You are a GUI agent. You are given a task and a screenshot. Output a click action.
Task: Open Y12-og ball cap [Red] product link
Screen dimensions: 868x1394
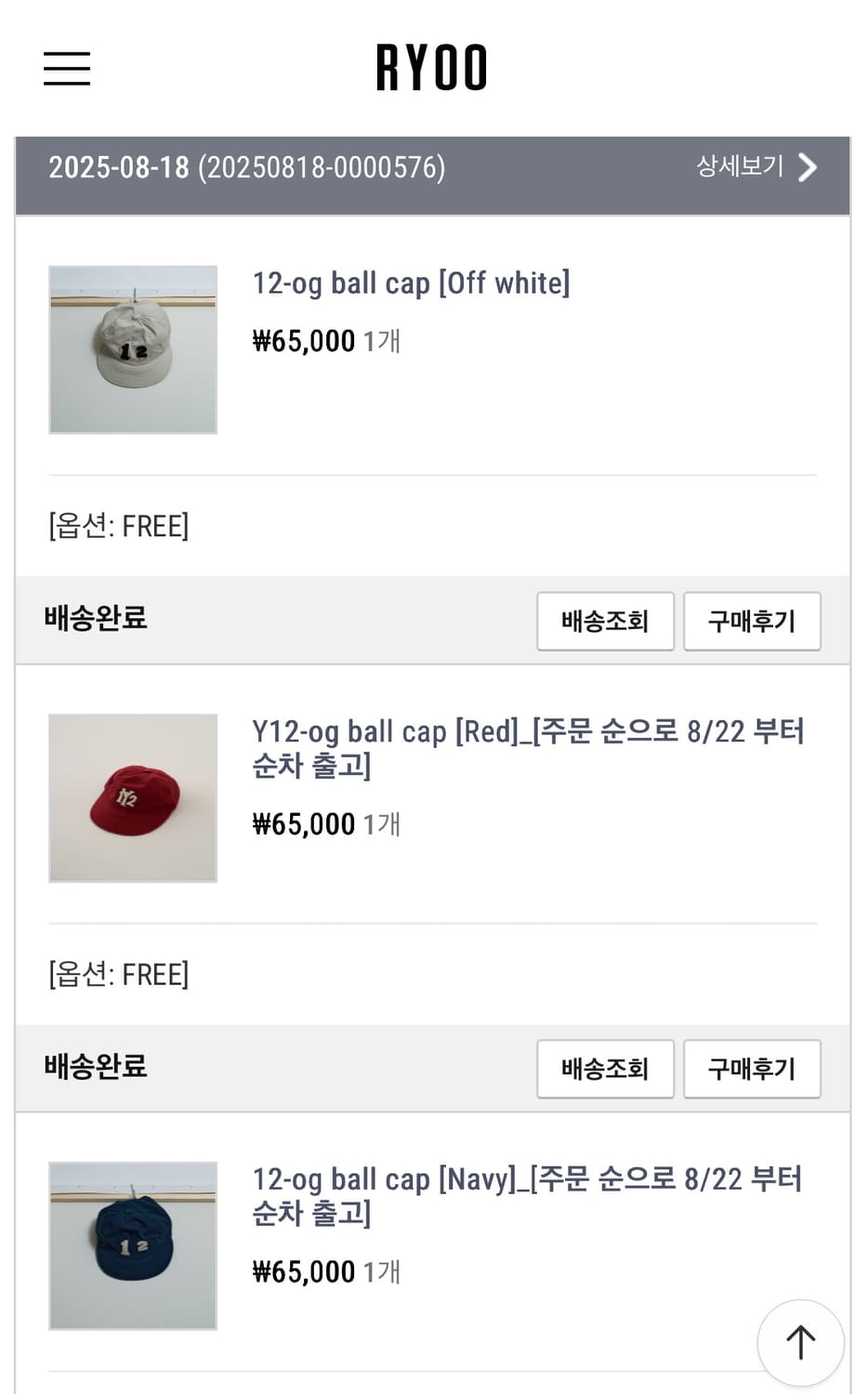(x=527, y=748)
